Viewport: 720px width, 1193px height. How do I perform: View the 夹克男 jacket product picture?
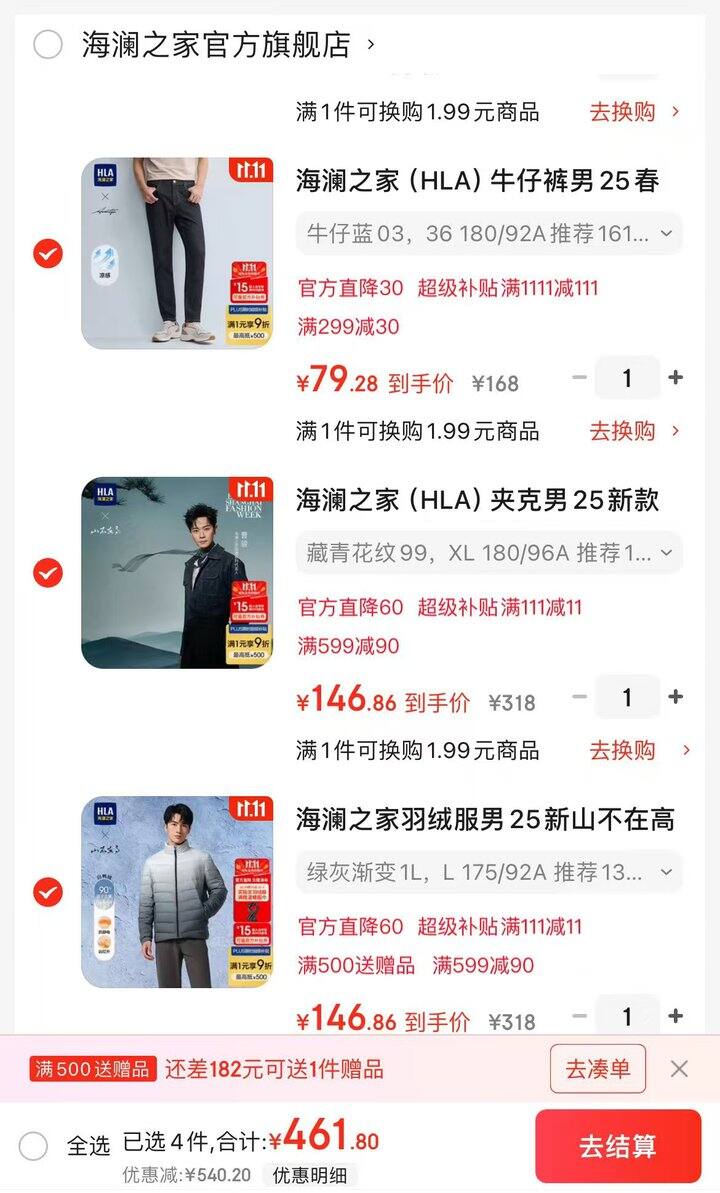click(177, 572)
